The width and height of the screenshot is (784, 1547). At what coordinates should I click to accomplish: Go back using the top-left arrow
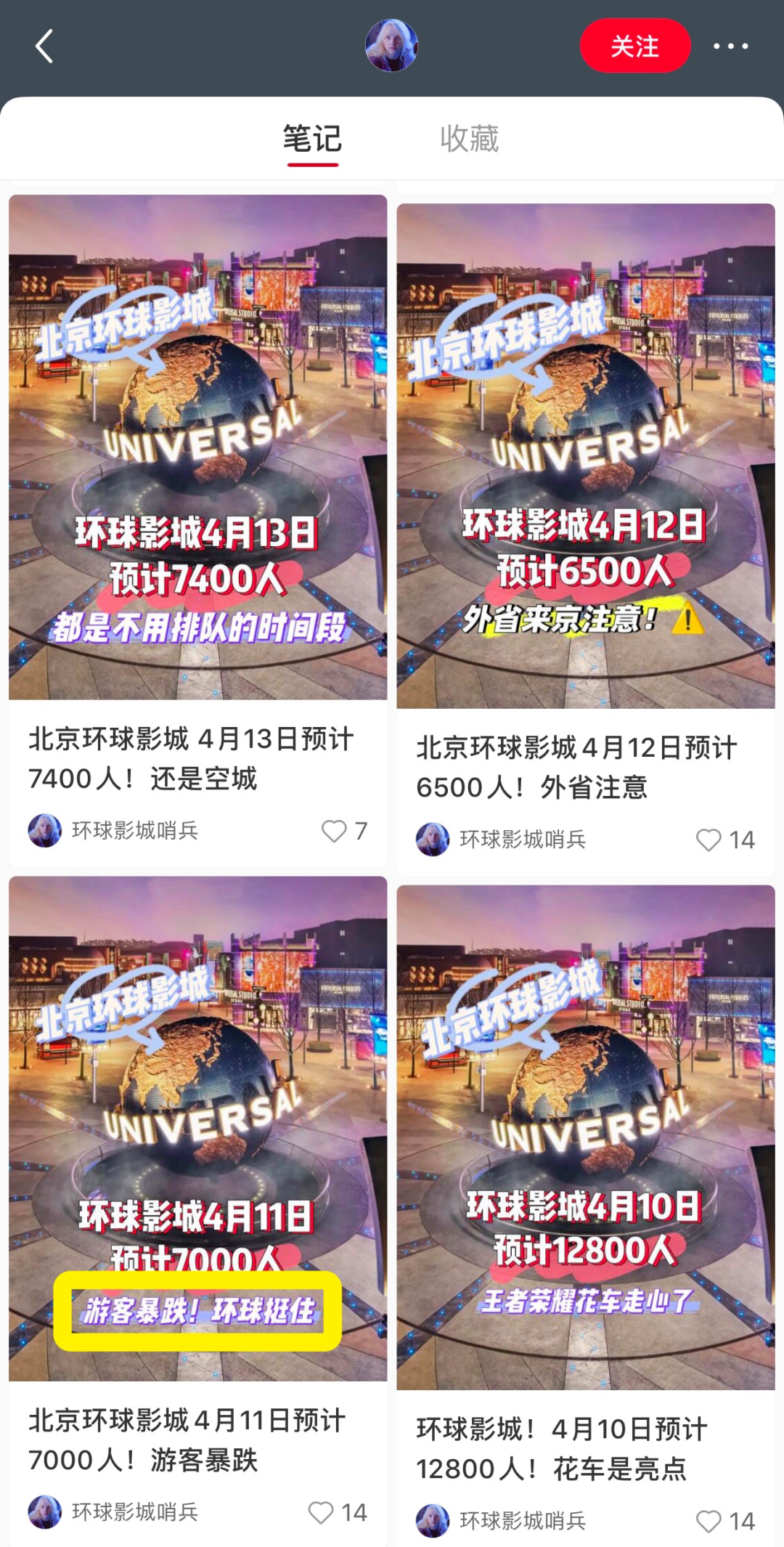tap(45, 46)
